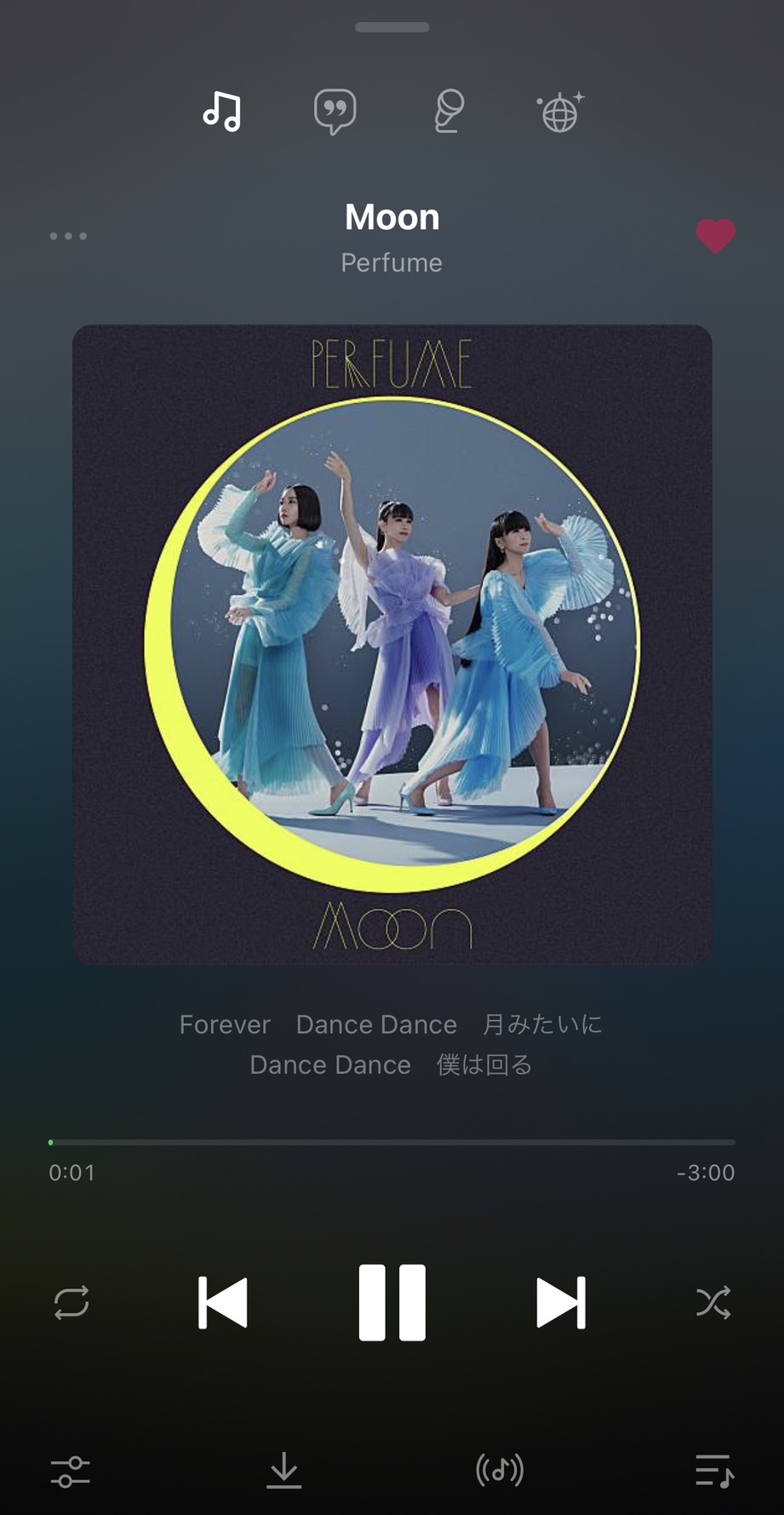The width and height of the screenshot is (784, 1515).
Task: Unlike the song Moon with heart icon
Action: pos(715,236)
